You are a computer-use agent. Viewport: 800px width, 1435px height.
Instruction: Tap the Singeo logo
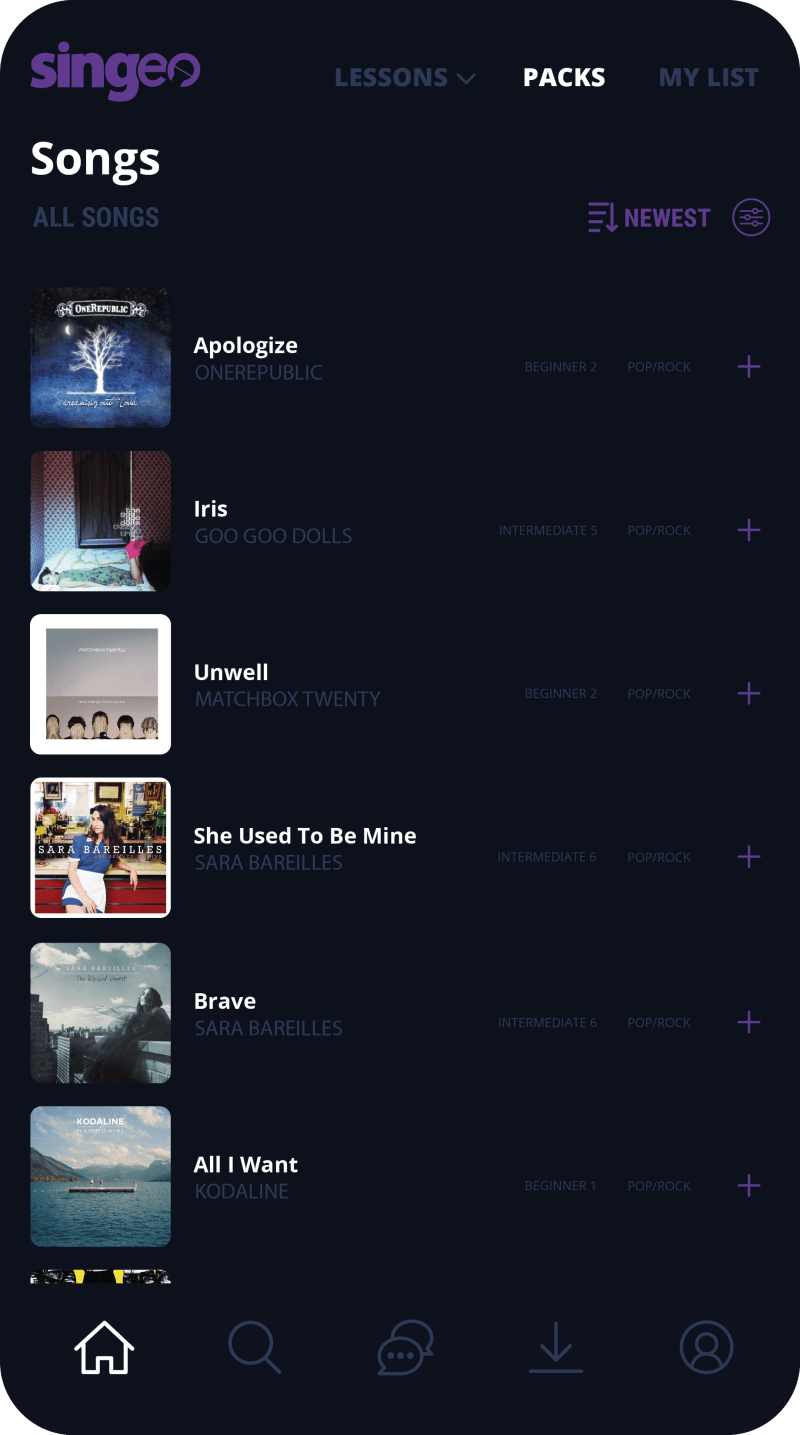(115, 72)
